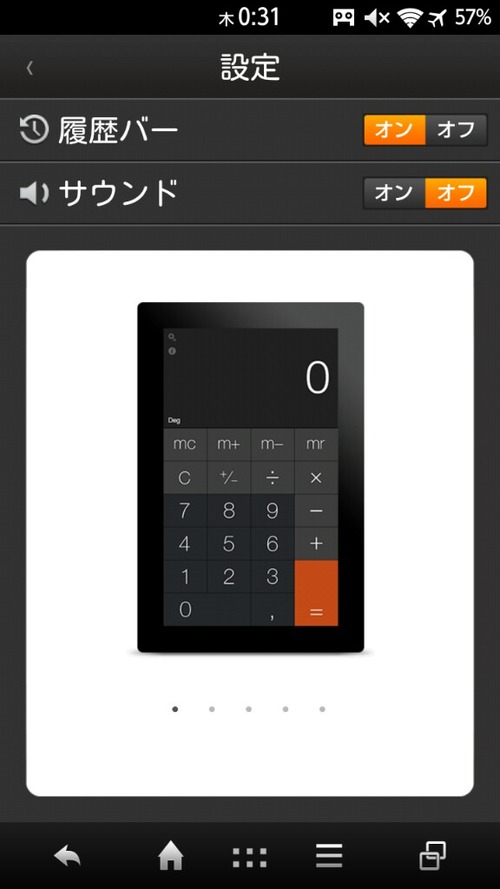
Task: Select オフ for サウンド
Action: point(456,193)
